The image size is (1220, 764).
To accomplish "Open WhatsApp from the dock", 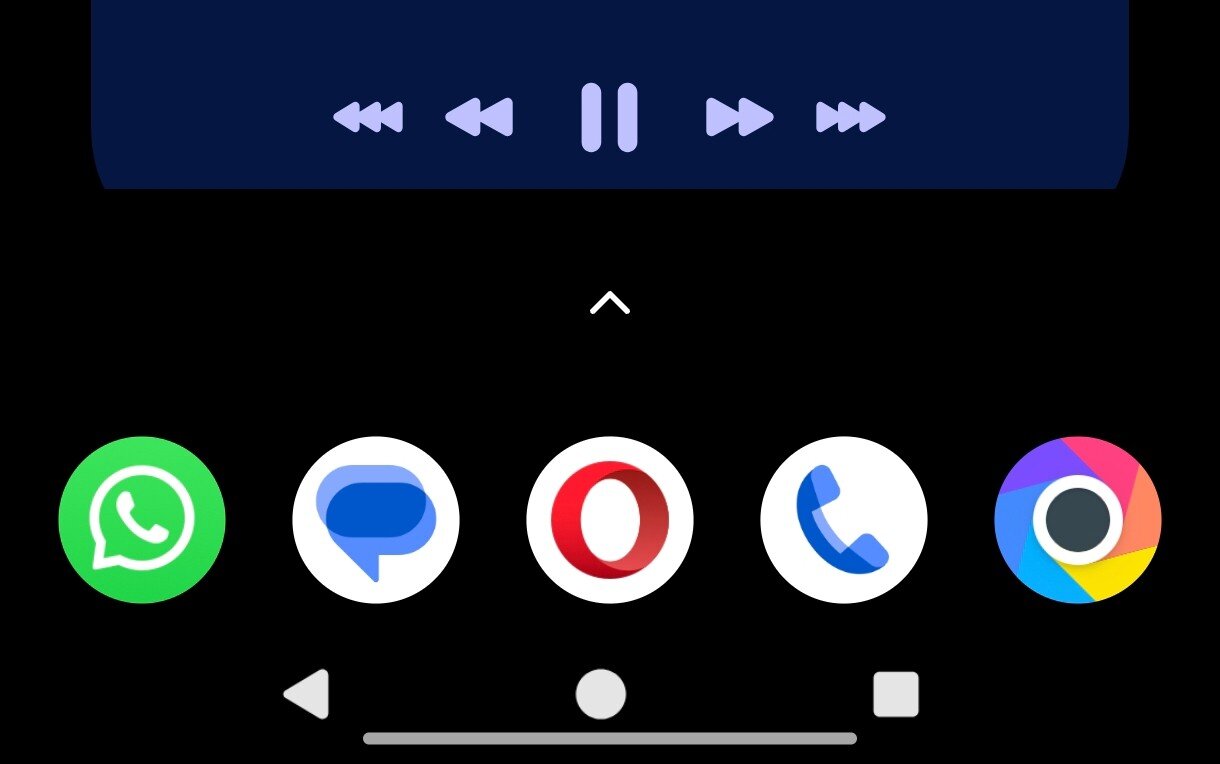I will tap(142, 520).
